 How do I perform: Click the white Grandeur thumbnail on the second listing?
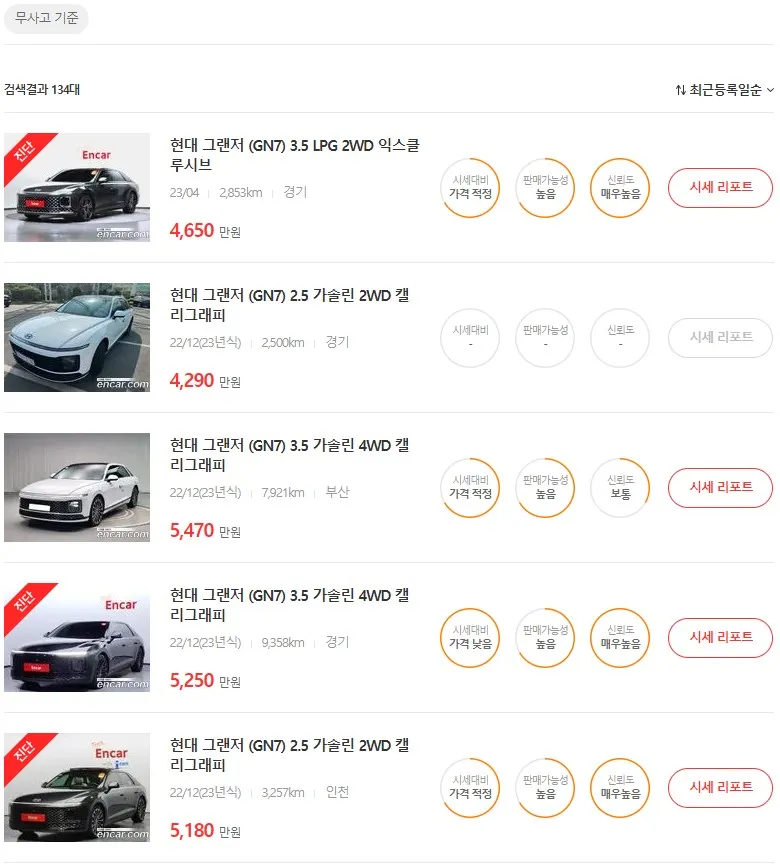pyautogui.click(x=77, y=337)
